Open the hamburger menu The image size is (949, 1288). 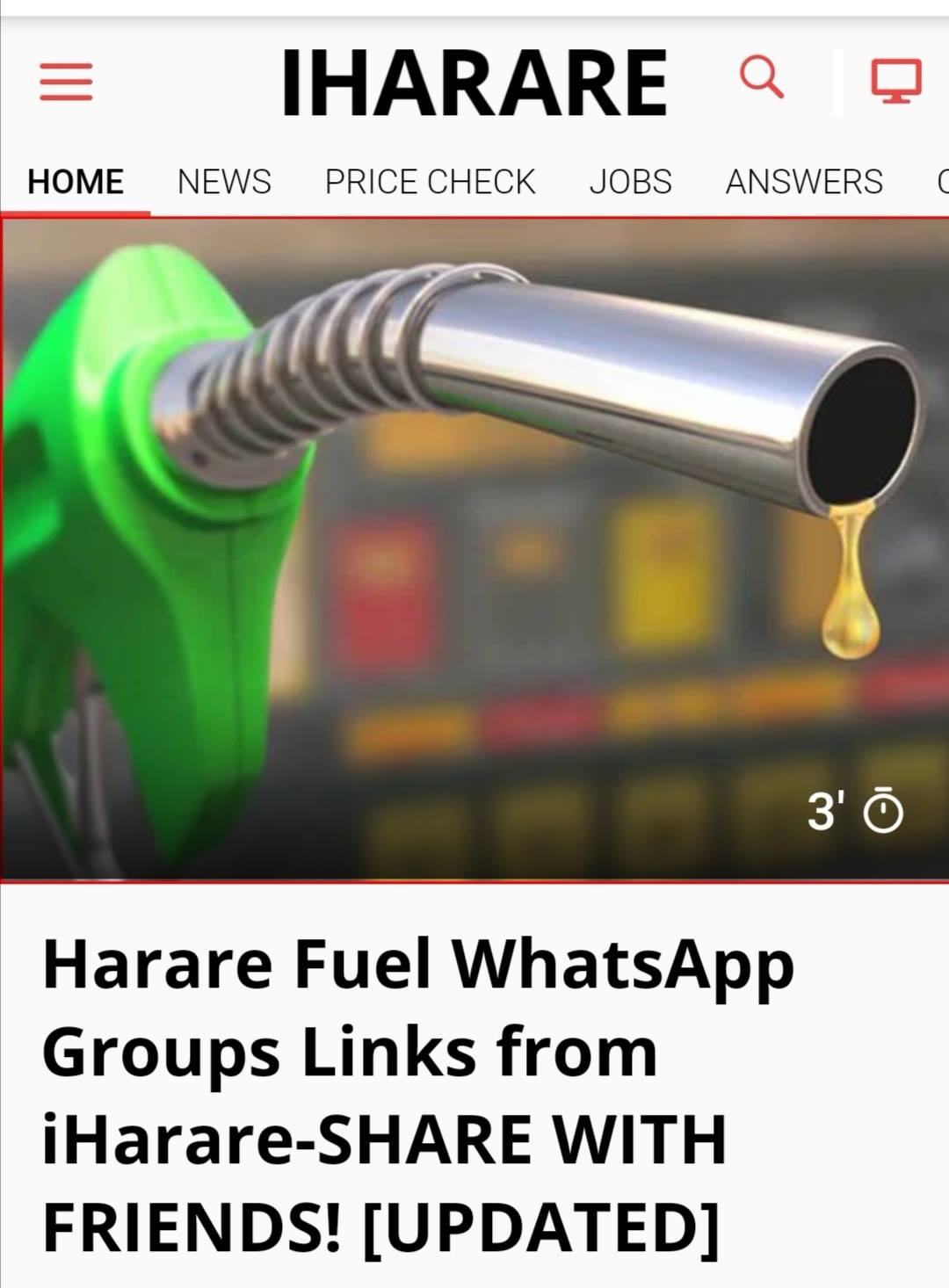tap(66, 82)
